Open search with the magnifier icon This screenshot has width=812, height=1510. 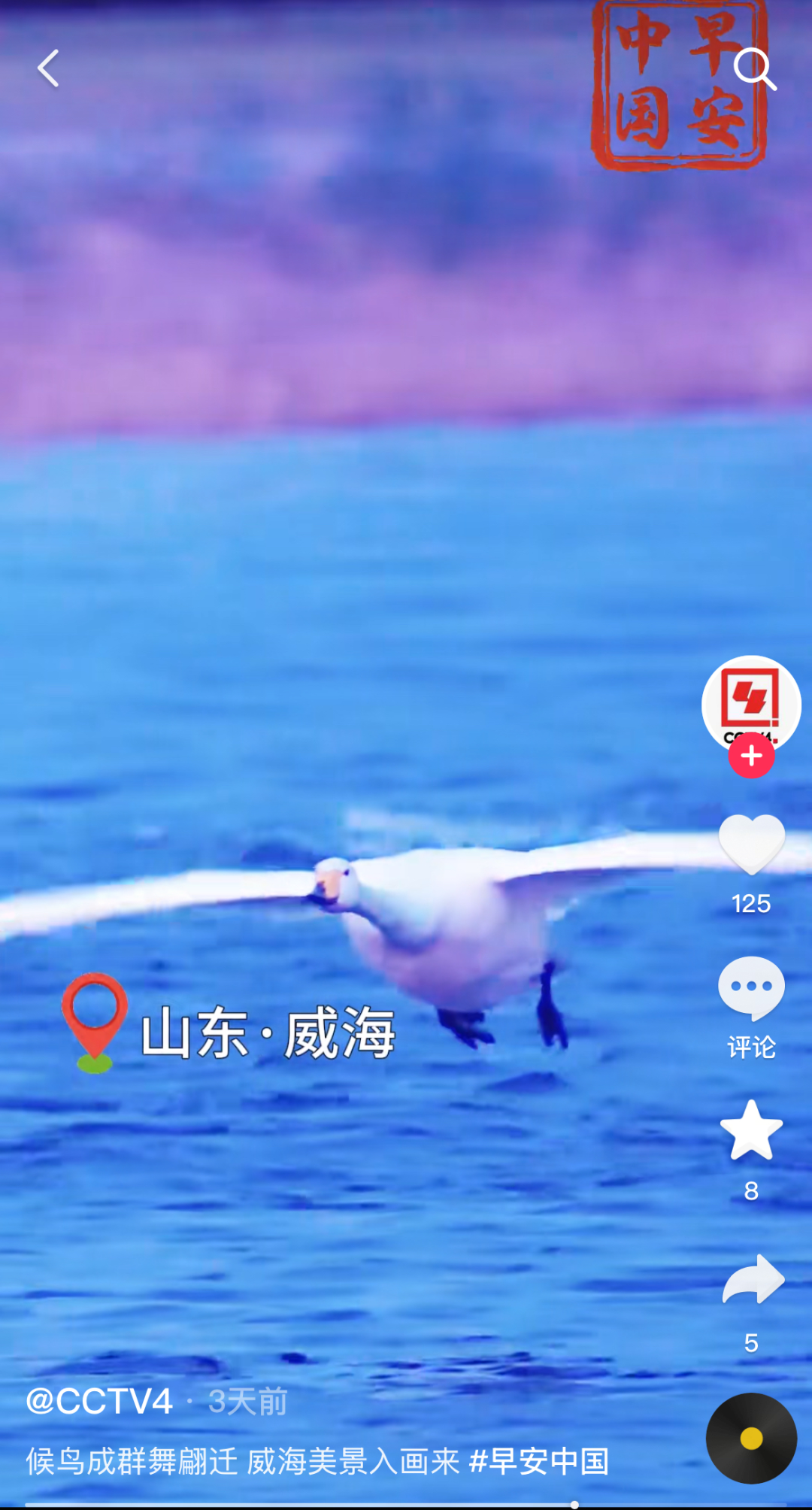[x=754, y=69]
